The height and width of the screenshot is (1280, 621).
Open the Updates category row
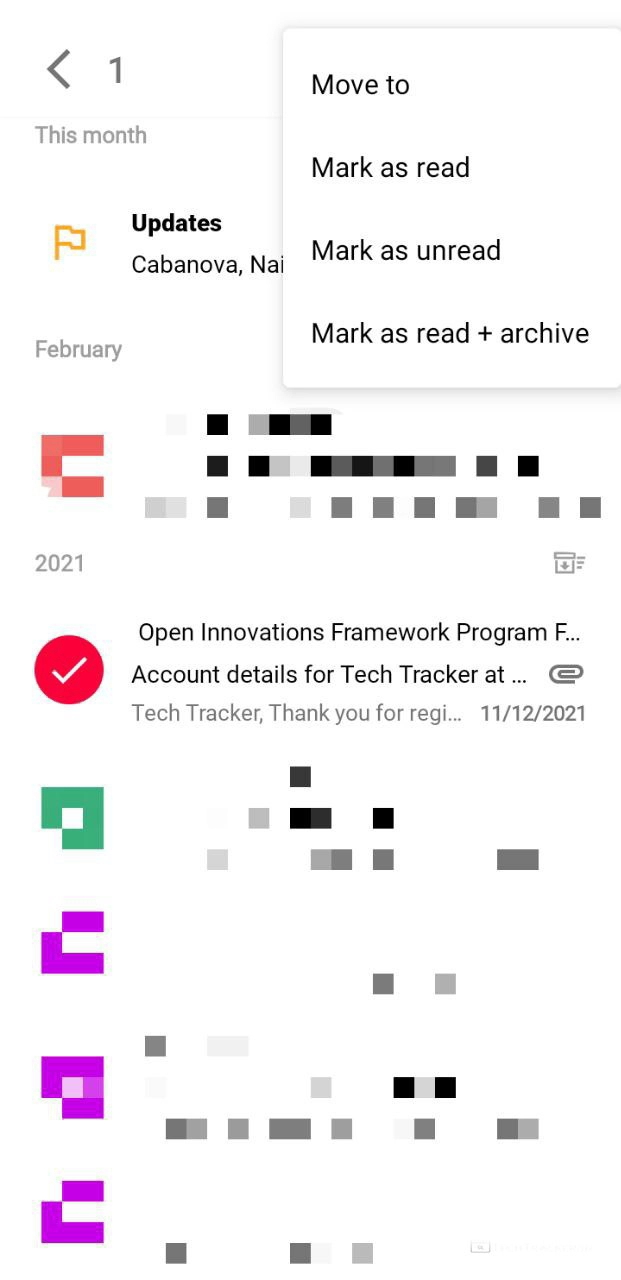(176, 243)
